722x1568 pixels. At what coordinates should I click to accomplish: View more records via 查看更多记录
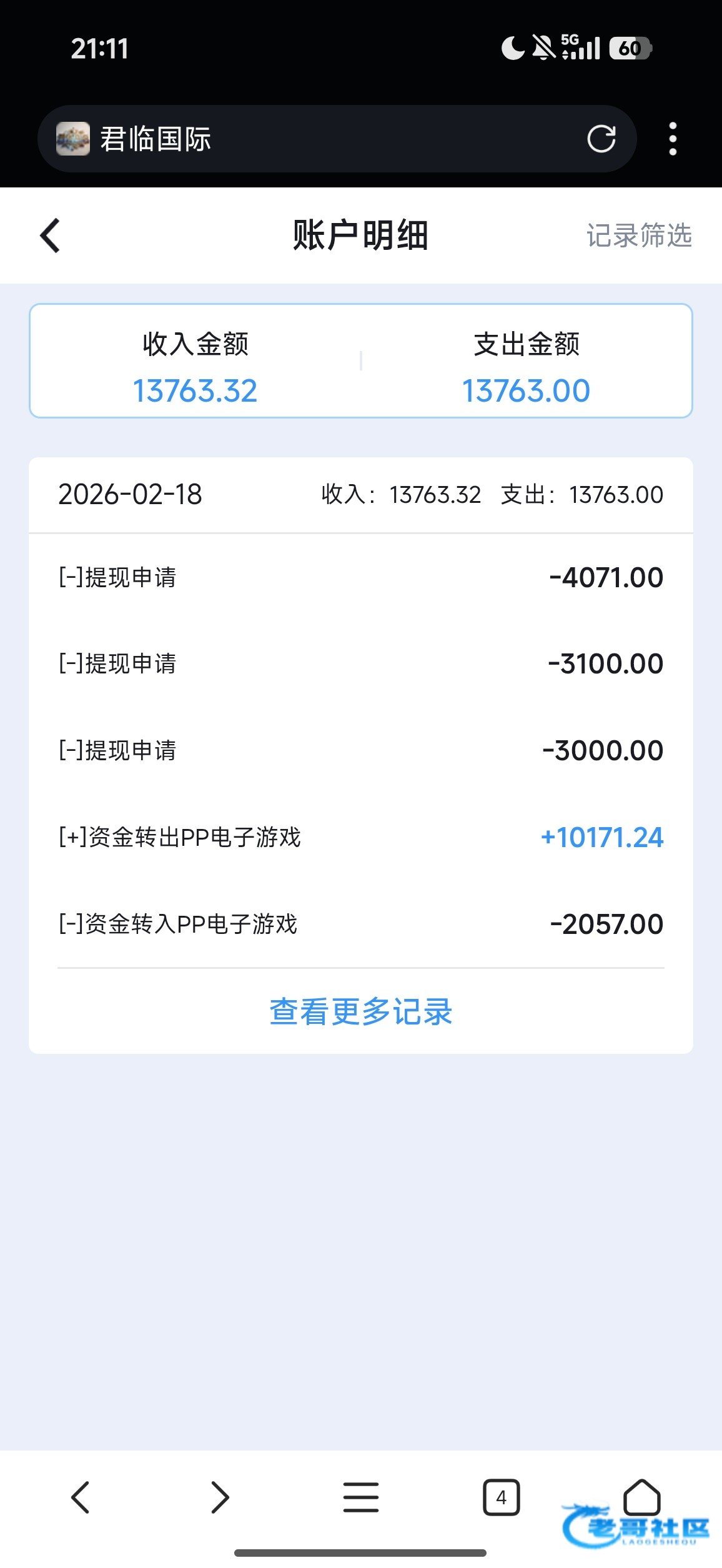click(361, 1011)
